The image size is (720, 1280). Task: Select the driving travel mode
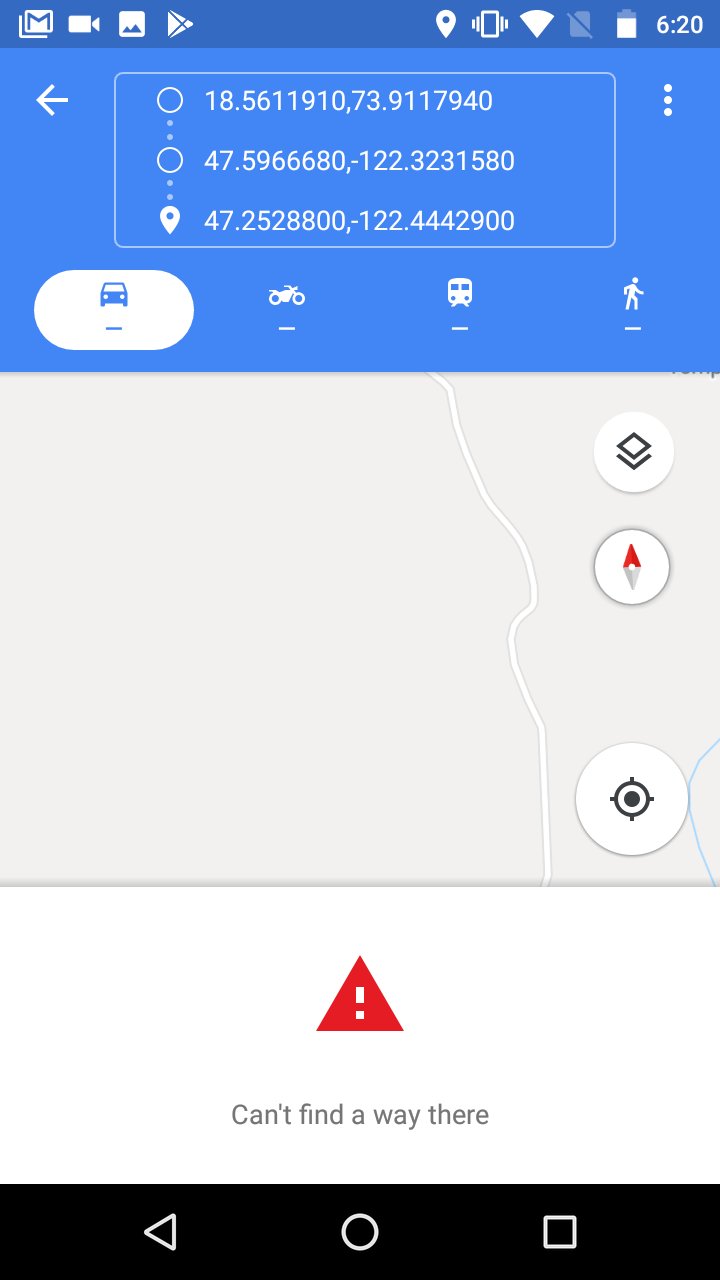pyautogui.click(x=114, y=309)
